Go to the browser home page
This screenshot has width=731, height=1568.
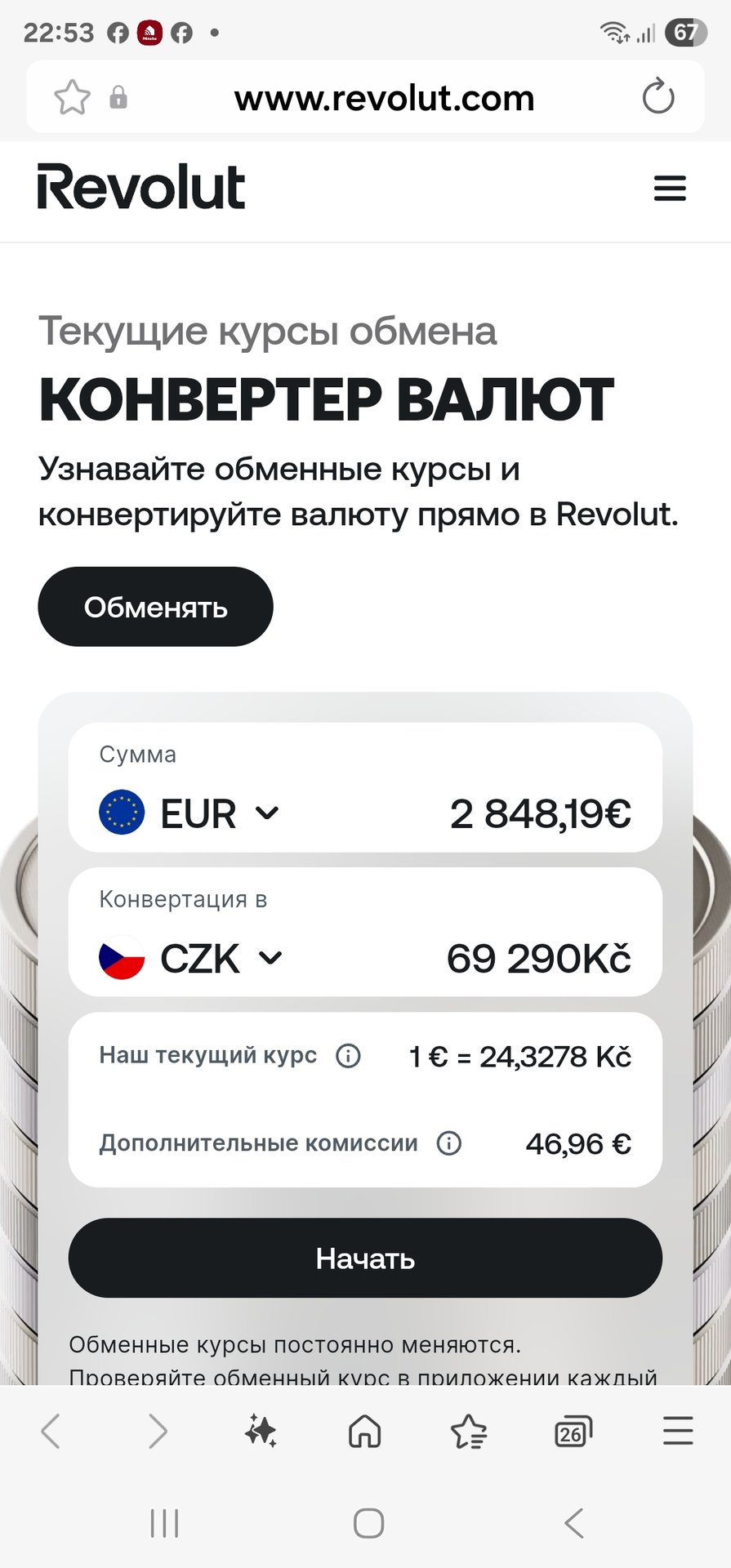(364, 1432)
